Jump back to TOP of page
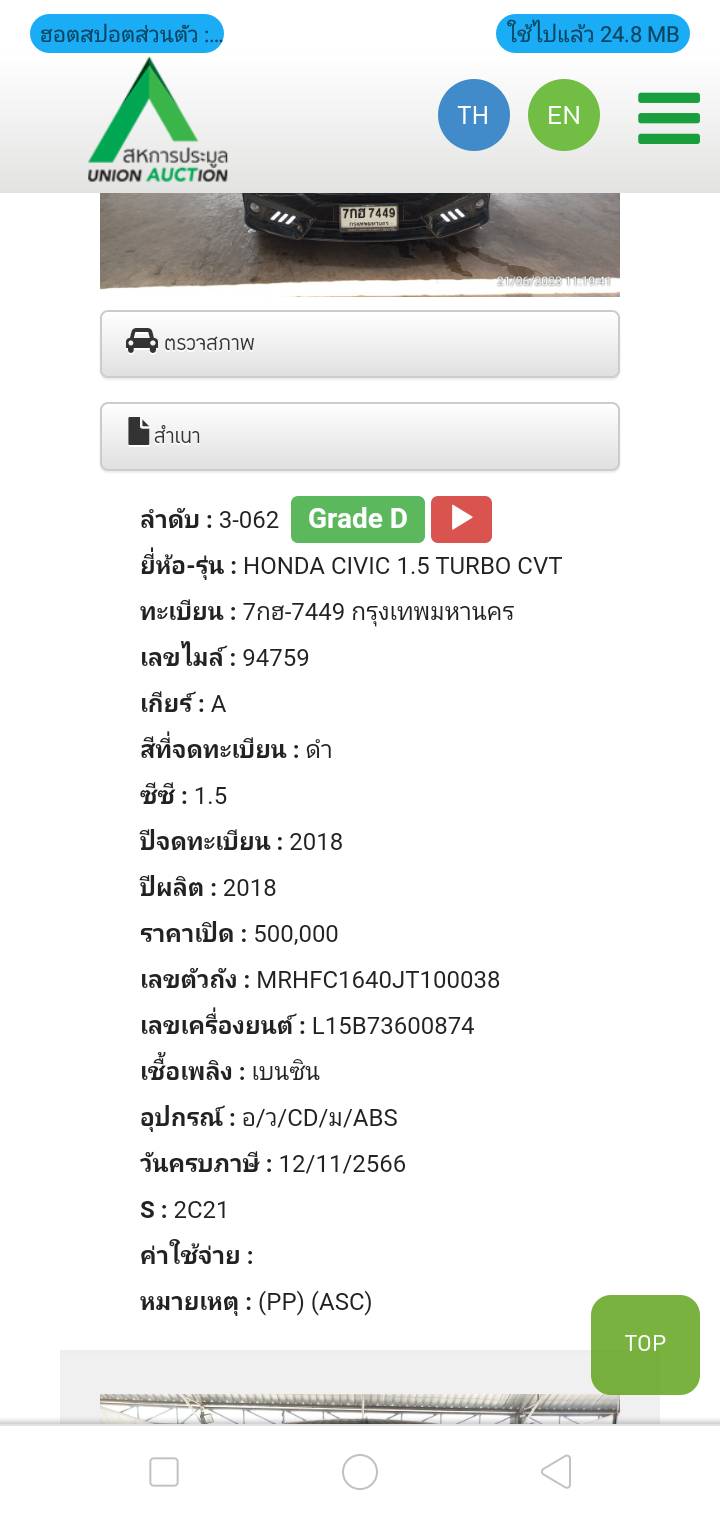Image resolution: width=720 pixels, height=1520 pixels. tap(645, 1344)
